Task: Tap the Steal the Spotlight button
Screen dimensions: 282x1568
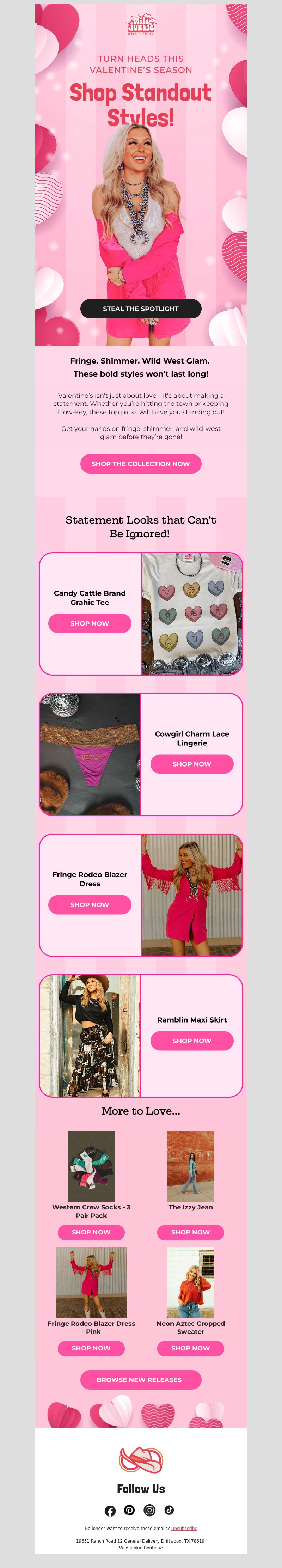Action: click(141, 309)
